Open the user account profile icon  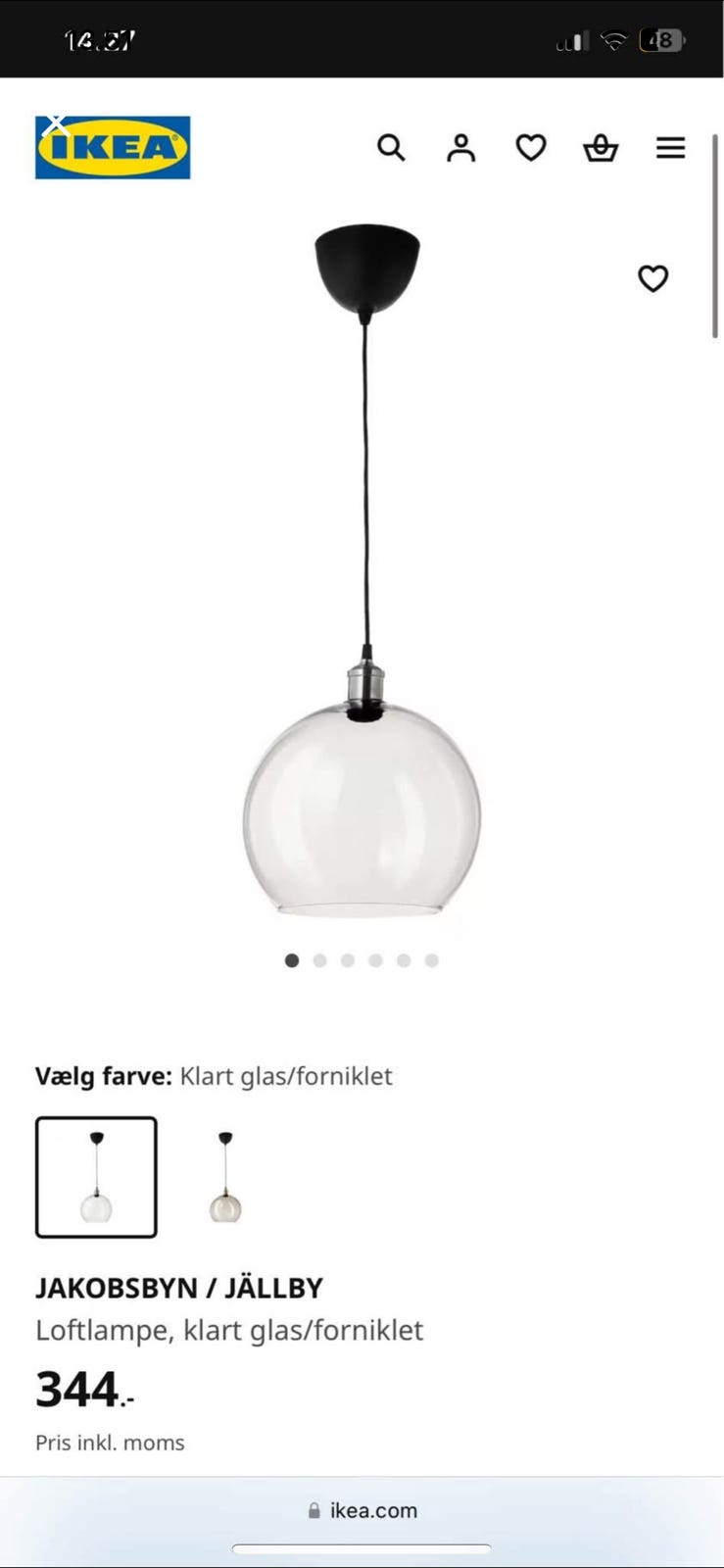(x=460, y=148)
